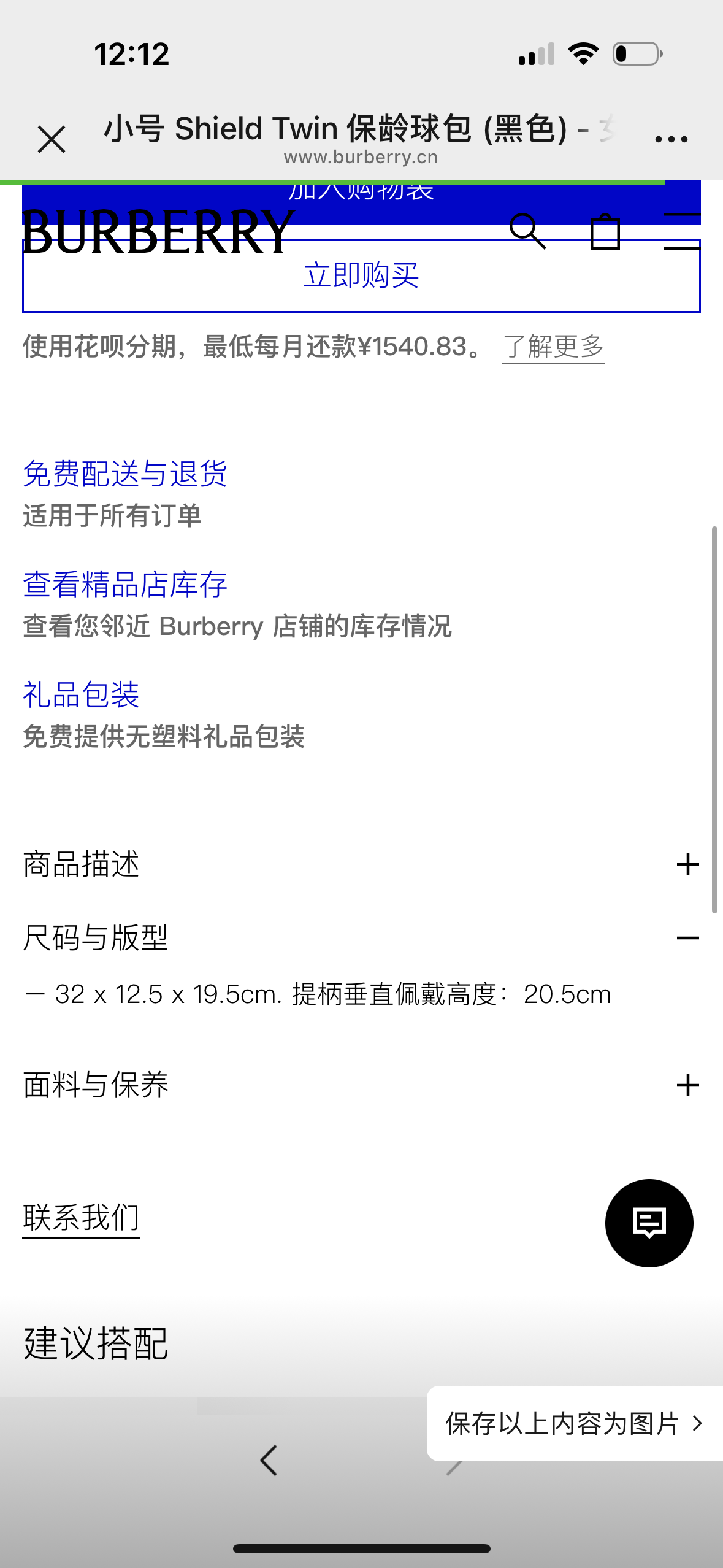Screen dimensions: 723x1568
Task: Collapse the 尺码与版型 section
Action: (687, 938)
